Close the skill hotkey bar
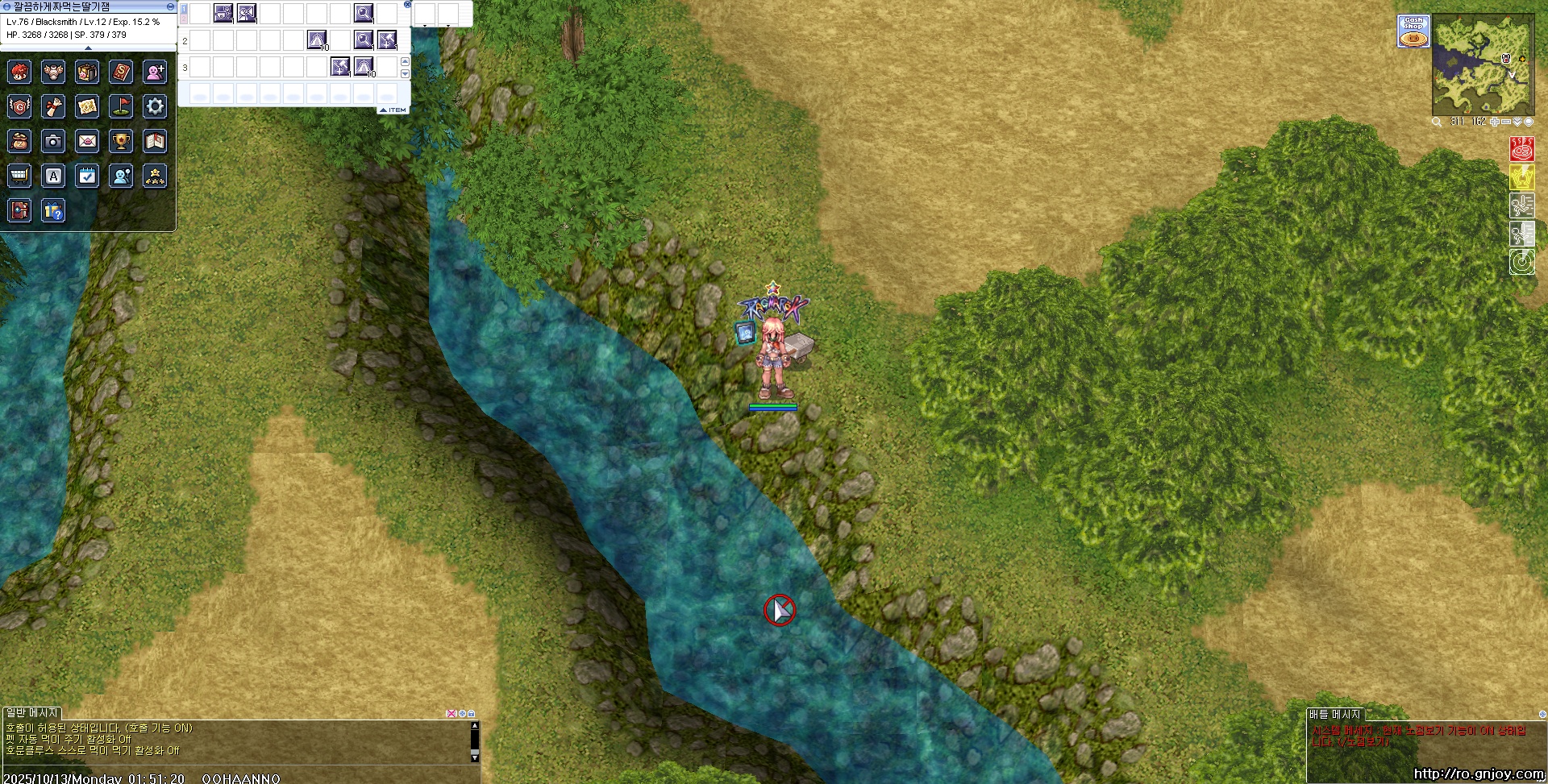The height and width of the screenshot is (784, 1548). point(407,5)
